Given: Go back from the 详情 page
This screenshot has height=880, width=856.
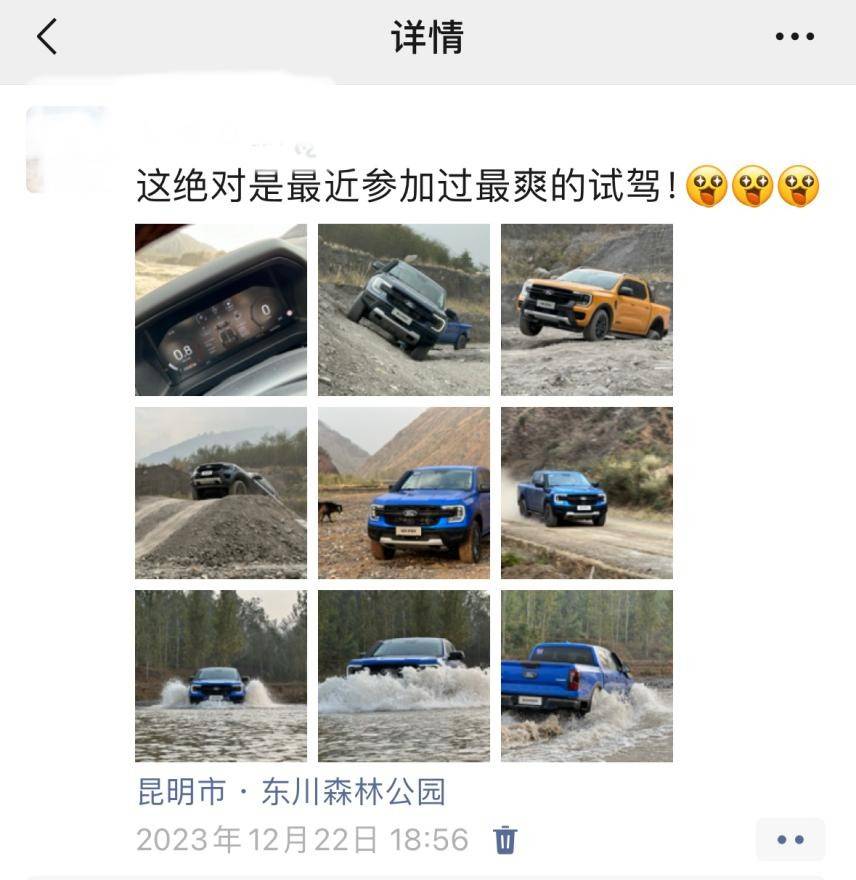Looking at the screenshot, I should coord(47,38).
